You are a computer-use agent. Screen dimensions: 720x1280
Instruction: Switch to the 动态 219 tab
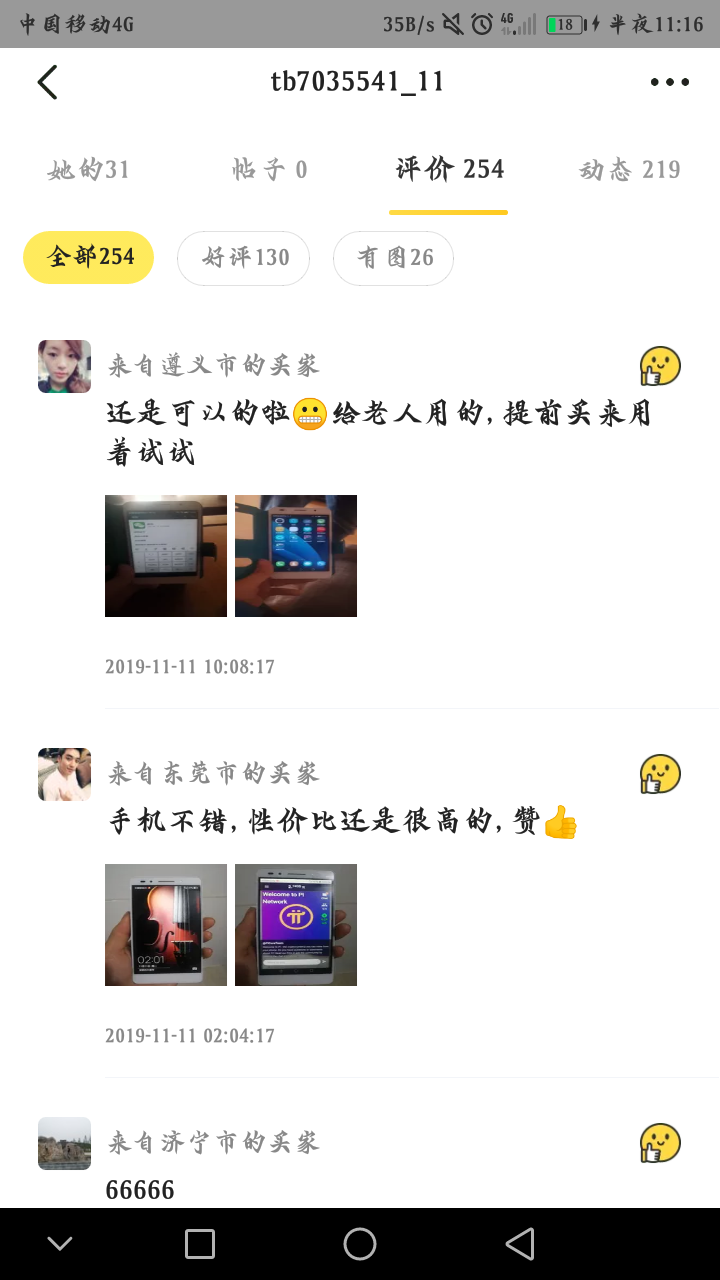click(x=630, y=170)
